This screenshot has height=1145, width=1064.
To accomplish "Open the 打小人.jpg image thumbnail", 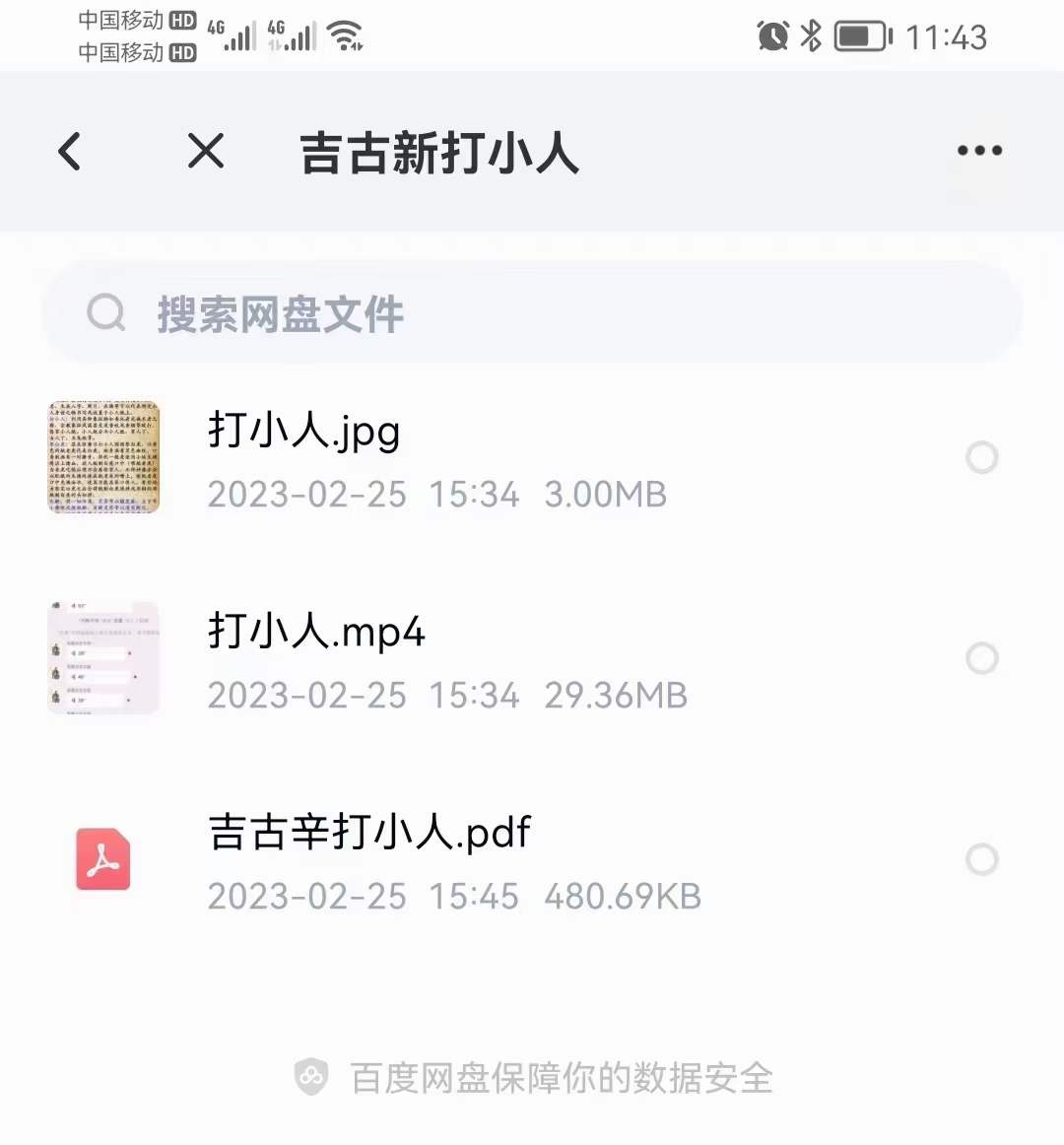I will 103,457.
